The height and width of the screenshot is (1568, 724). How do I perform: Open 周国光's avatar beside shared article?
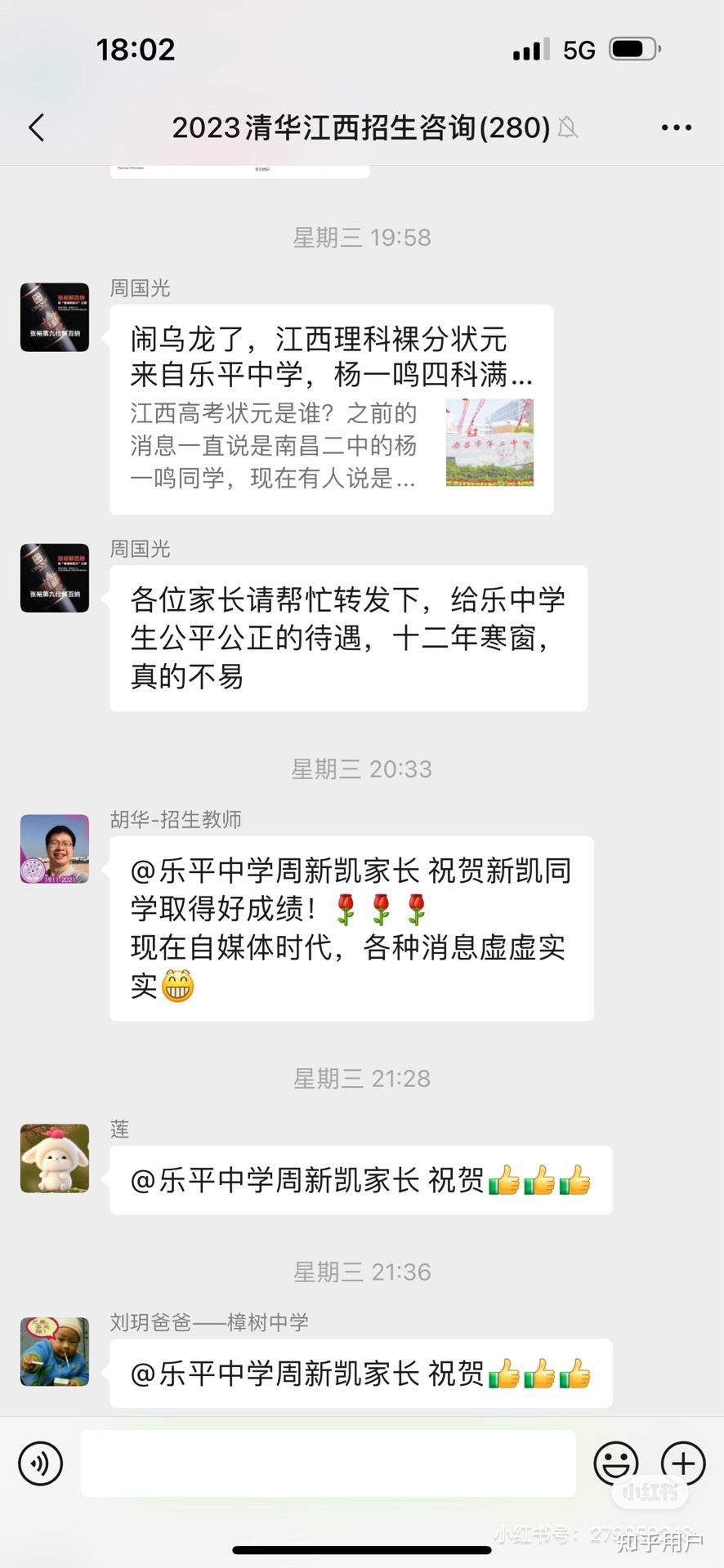[x=55, y=318]
